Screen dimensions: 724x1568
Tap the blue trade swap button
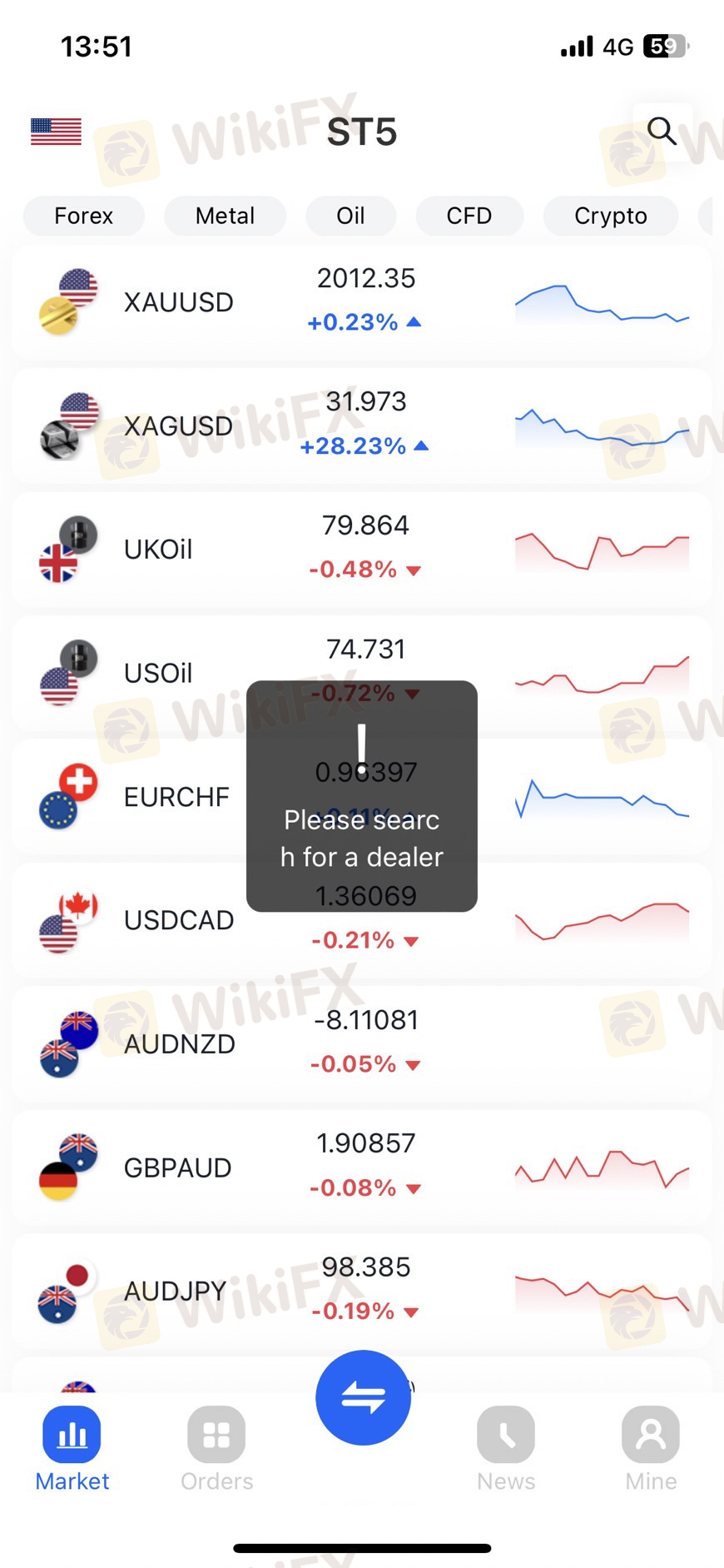point(363,1397)
